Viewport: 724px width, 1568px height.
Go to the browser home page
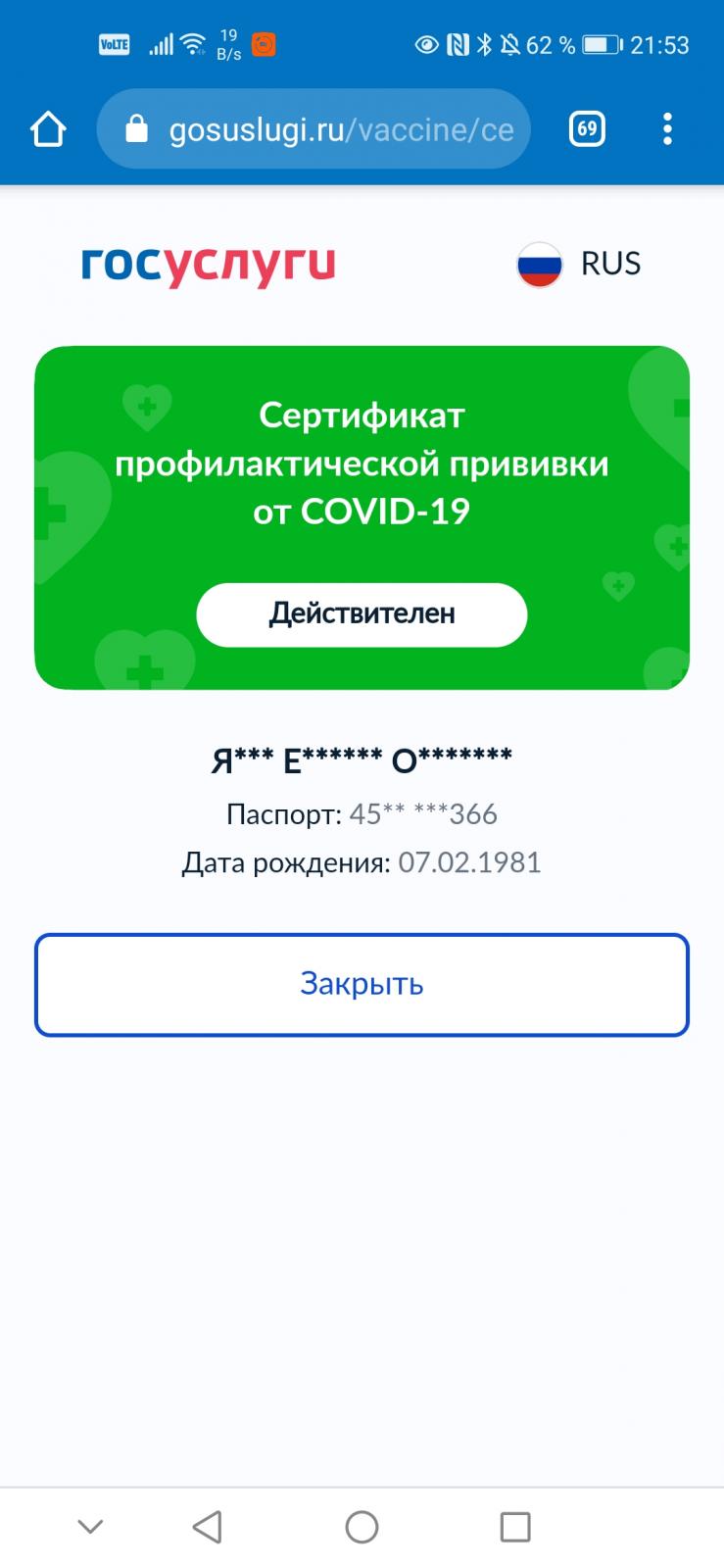[x=48, y=129]
